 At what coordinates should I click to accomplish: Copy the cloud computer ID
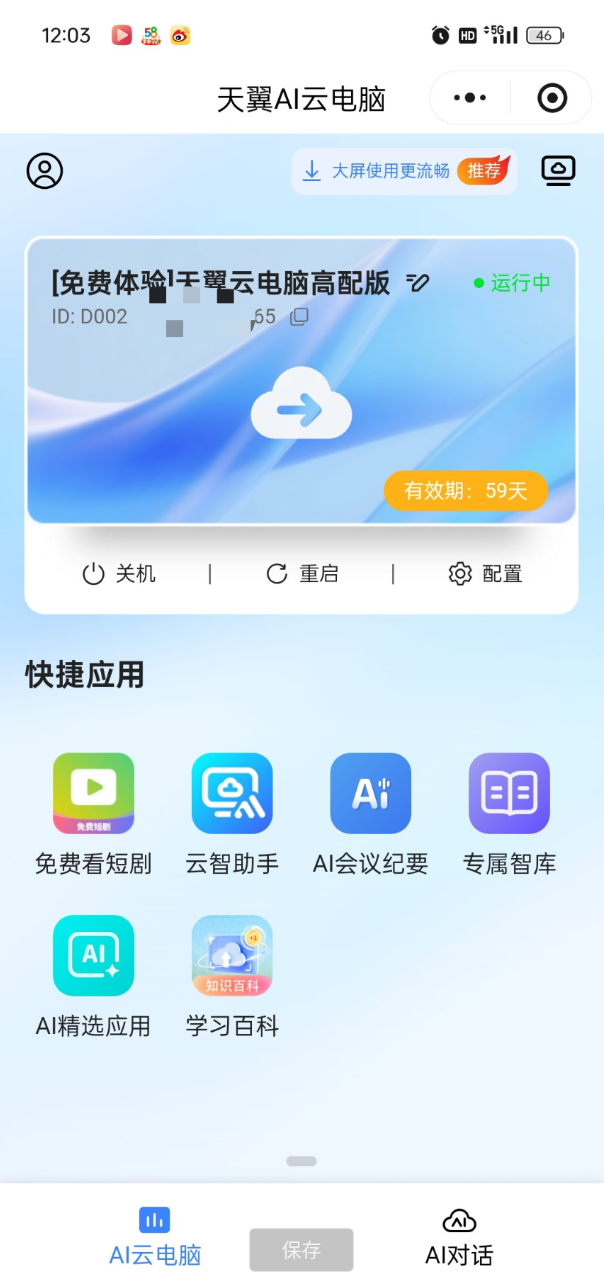click(299, 317)
